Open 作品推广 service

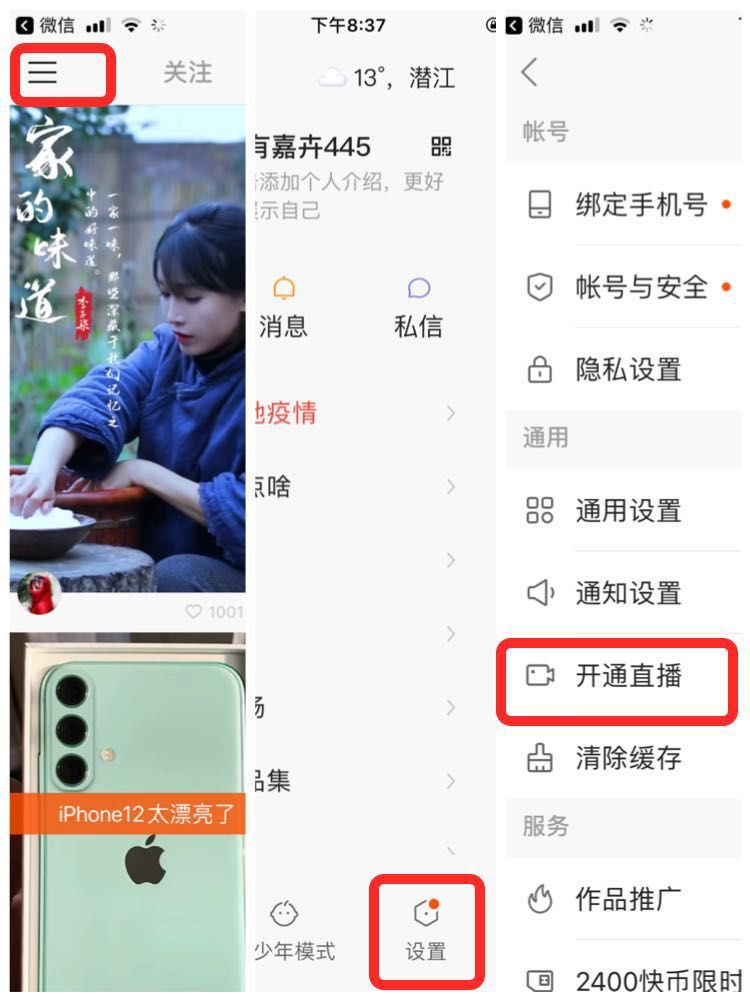pyautogui.click(x=627, y=899)
